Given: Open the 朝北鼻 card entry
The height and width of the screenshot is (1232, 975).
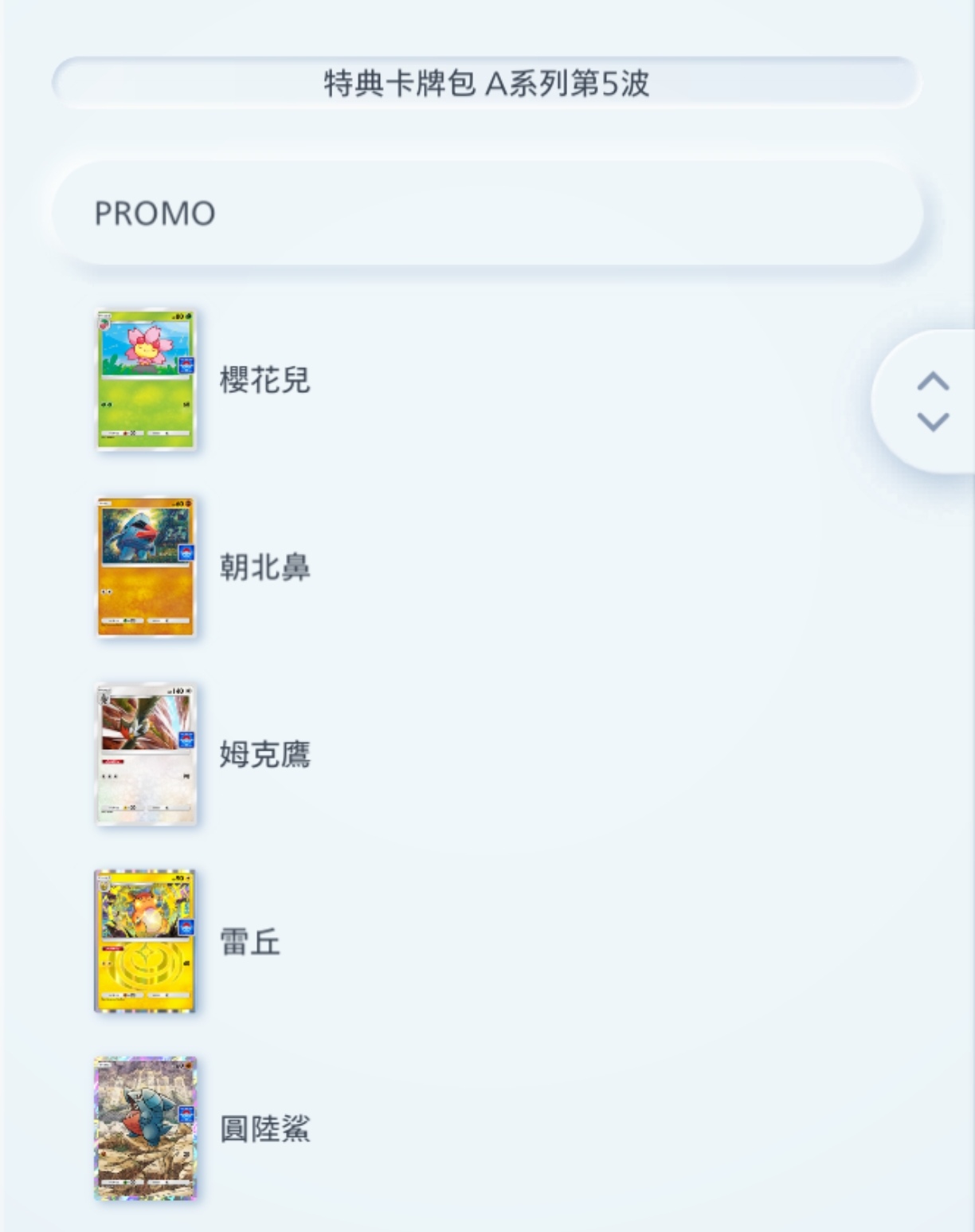Looking at the screenshot, I should pos(263,567).
